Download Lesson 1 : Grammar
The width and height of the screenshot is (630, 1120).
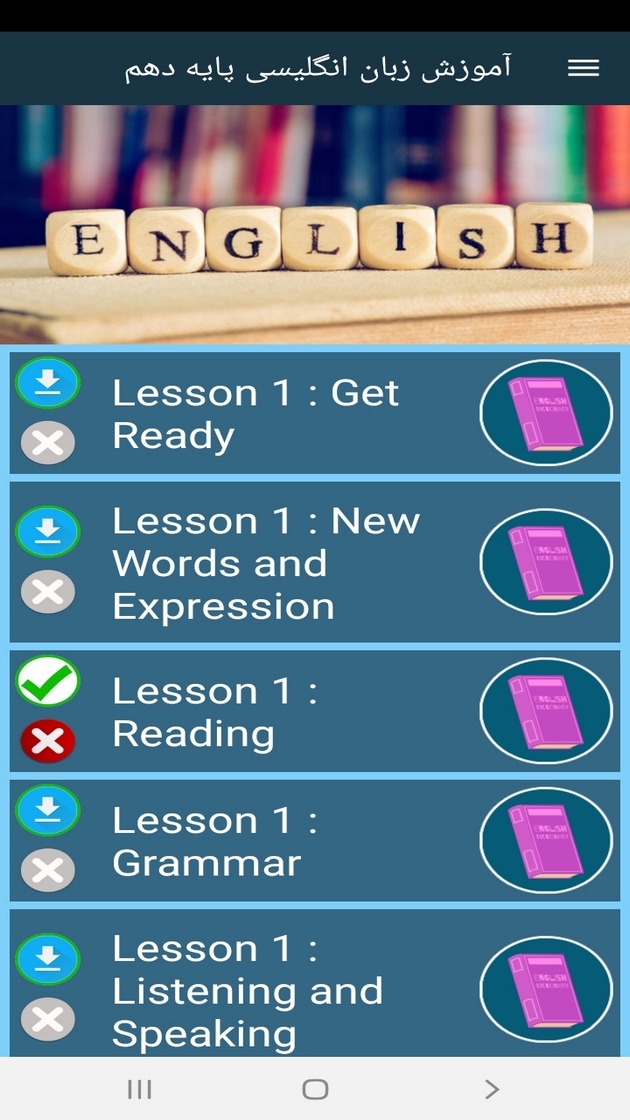pyautogui.click(x=48, y=810)
